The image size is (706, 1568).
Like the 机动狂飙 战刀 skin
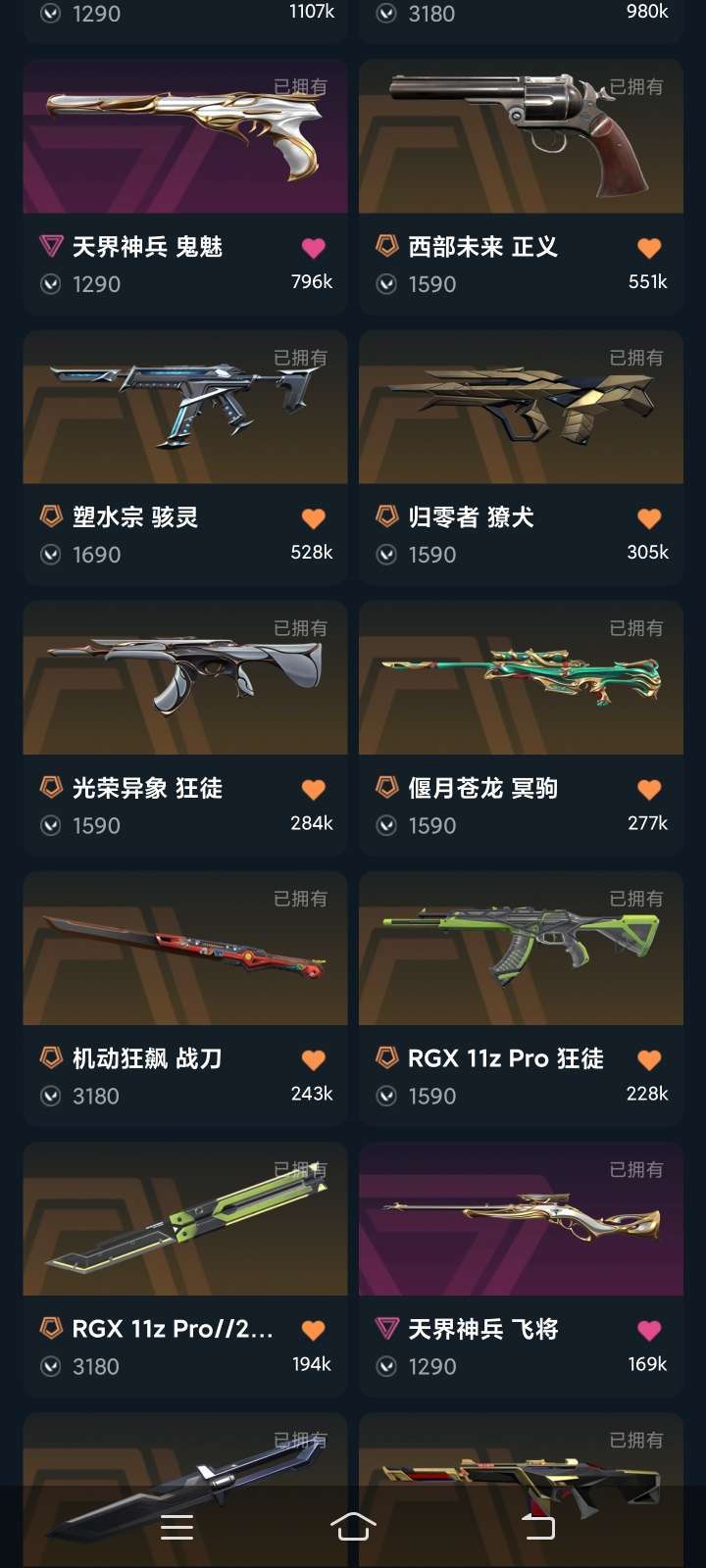(314, 1059)
